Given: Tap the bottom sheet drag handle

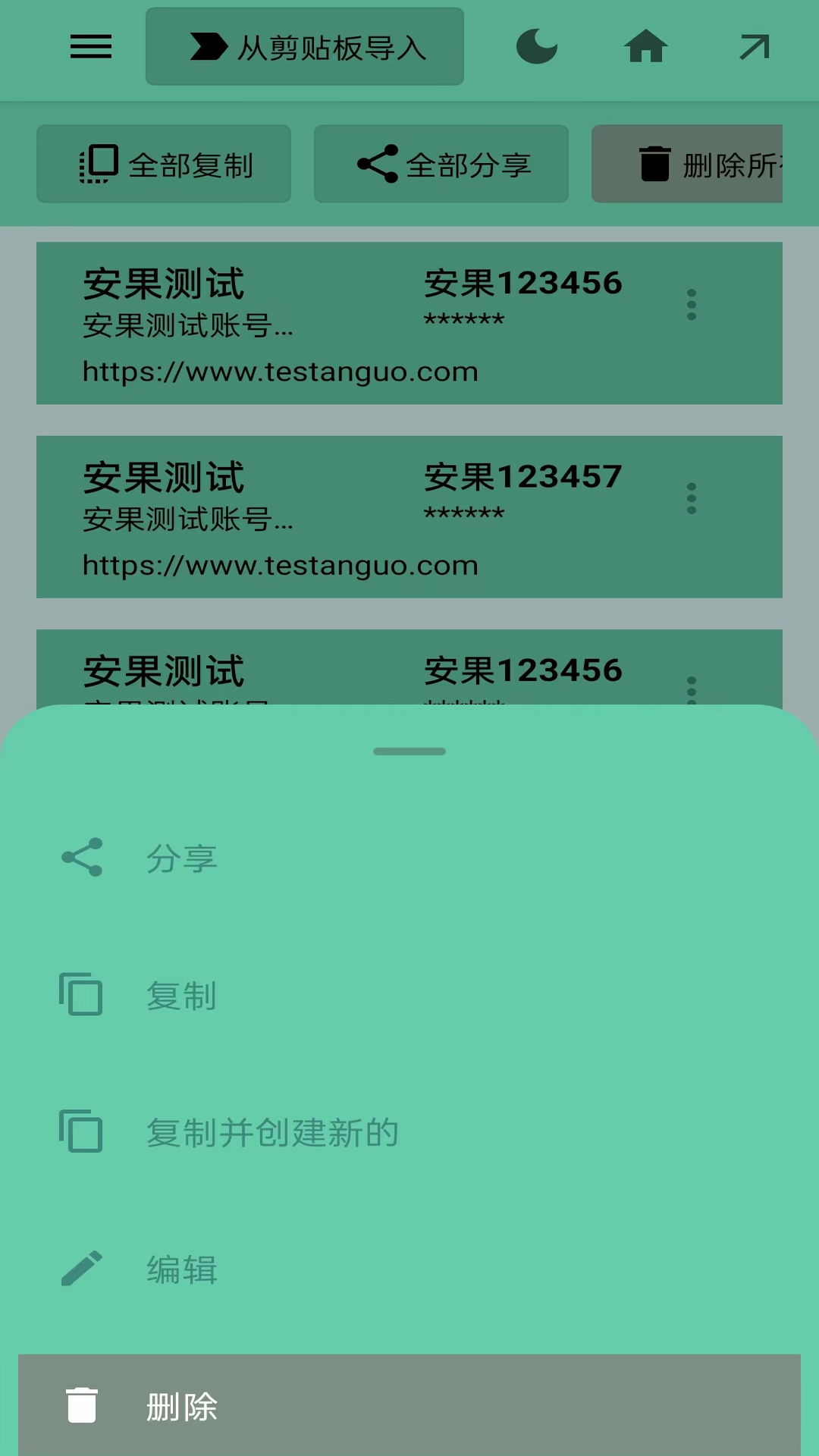Looking at the screenshot, I should coord(409,752).
